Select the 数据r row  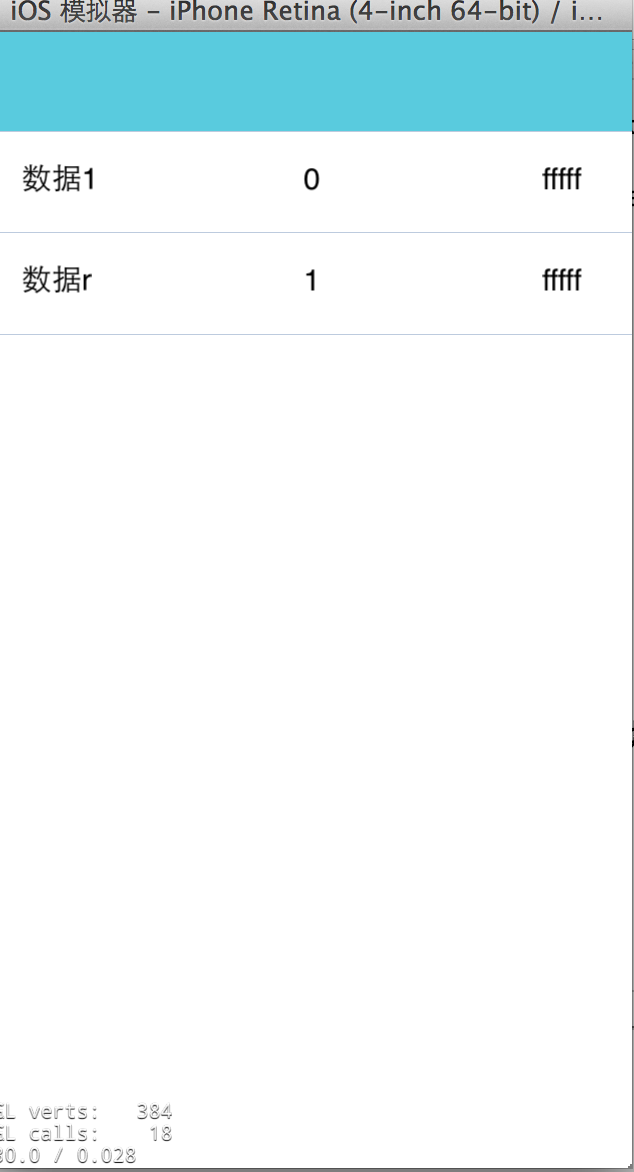coord(316,283)
